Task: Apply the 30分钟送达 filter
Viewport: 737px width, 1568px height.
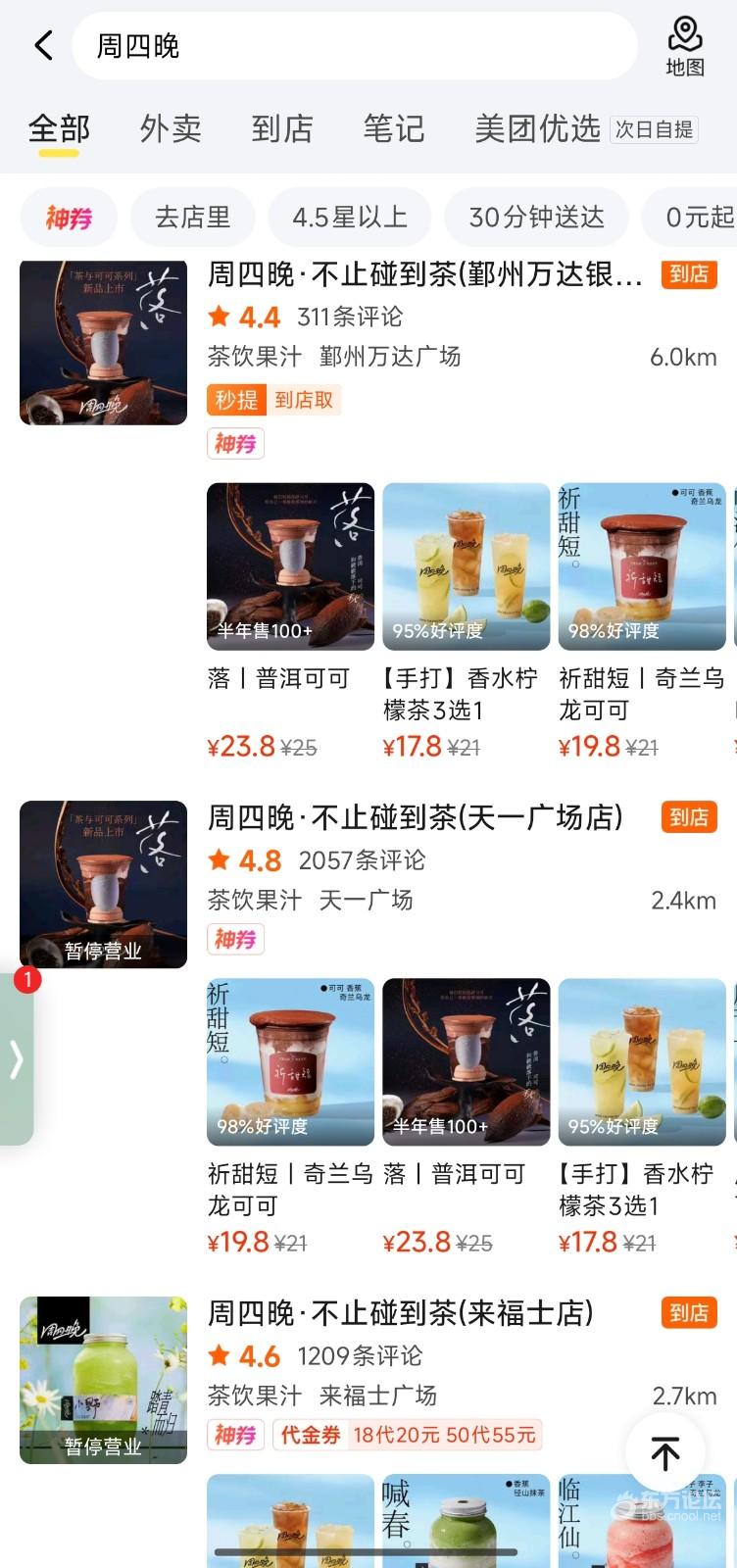Action: [x=536, y=218]
